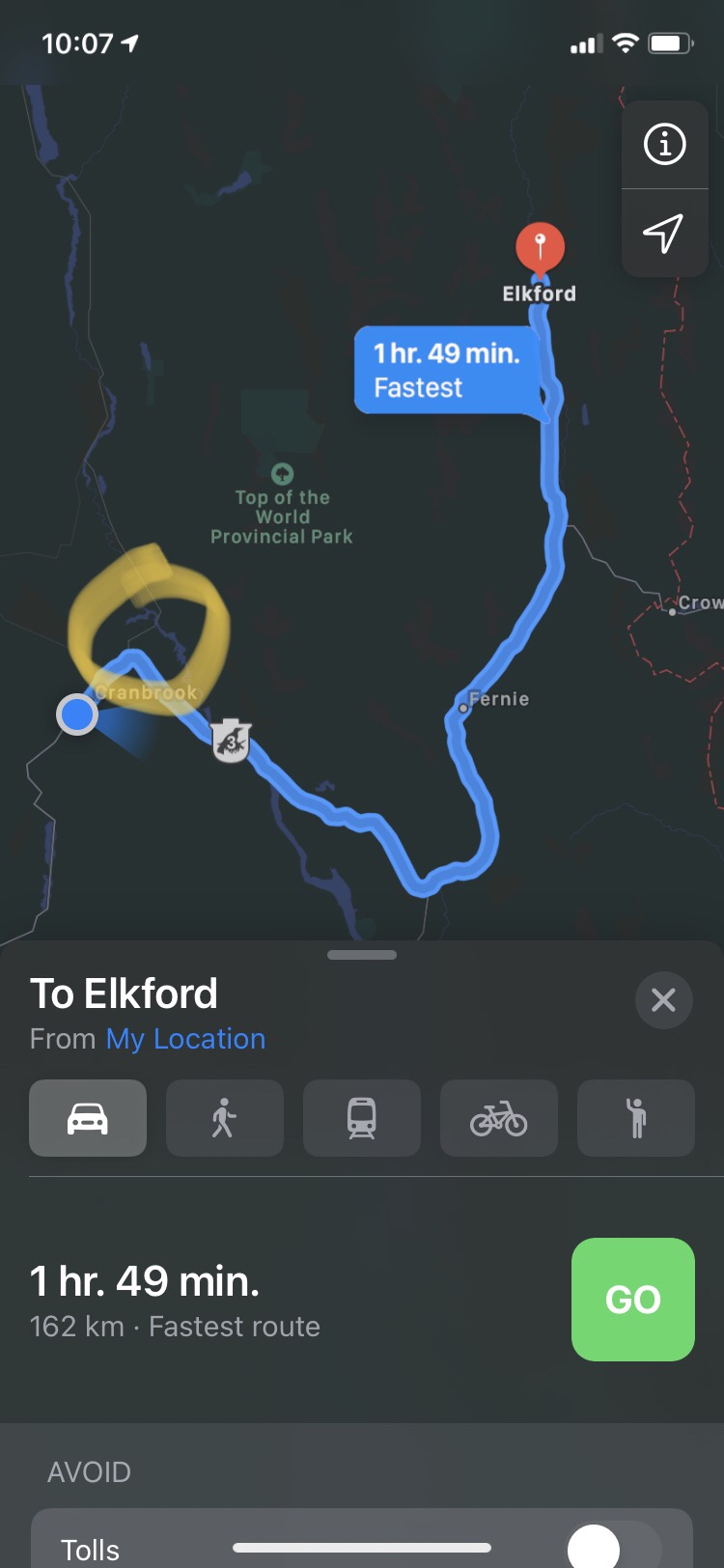Switch to cycling directions
This screenshot has height=1568, width=724.
click(499, 1118)
